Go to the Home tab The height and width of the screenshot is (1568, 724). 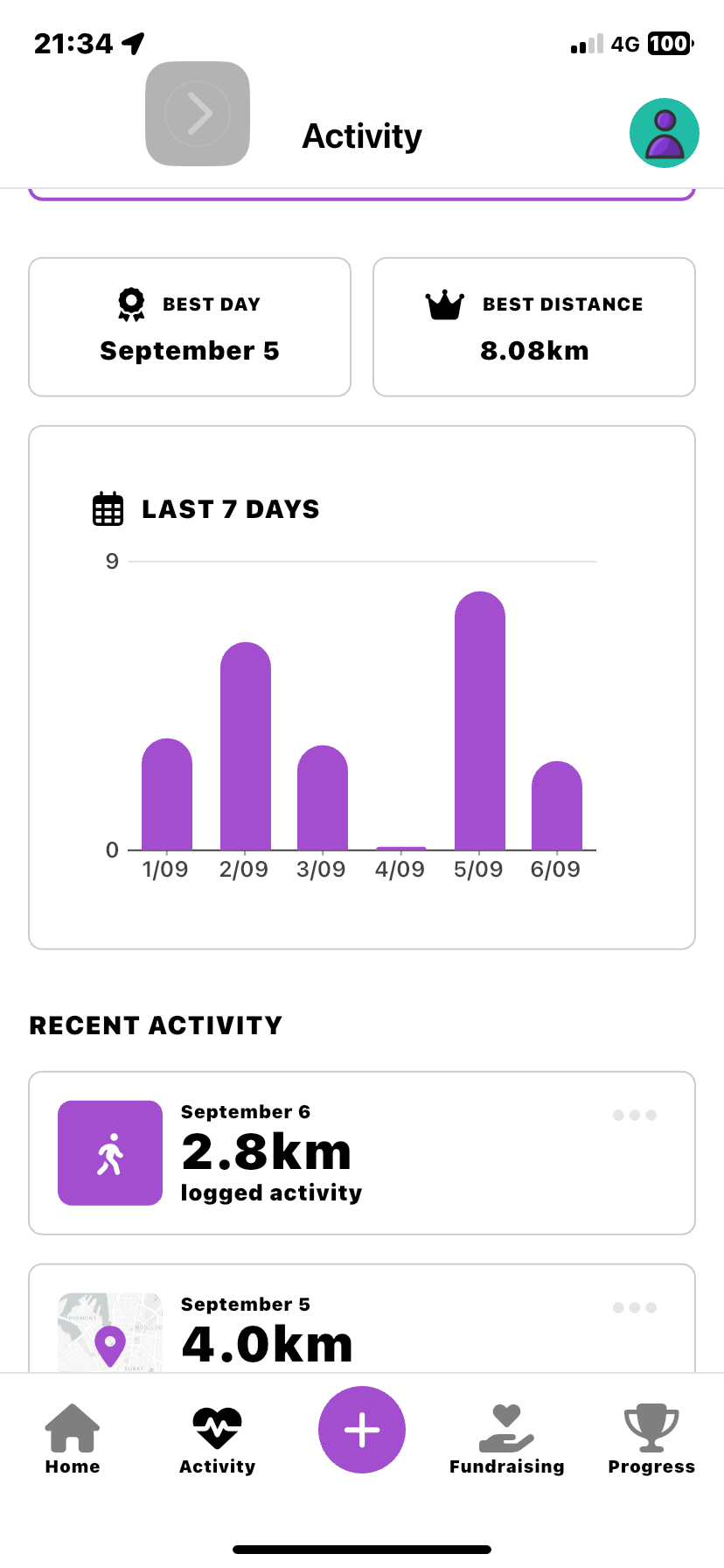(73, 1440)
